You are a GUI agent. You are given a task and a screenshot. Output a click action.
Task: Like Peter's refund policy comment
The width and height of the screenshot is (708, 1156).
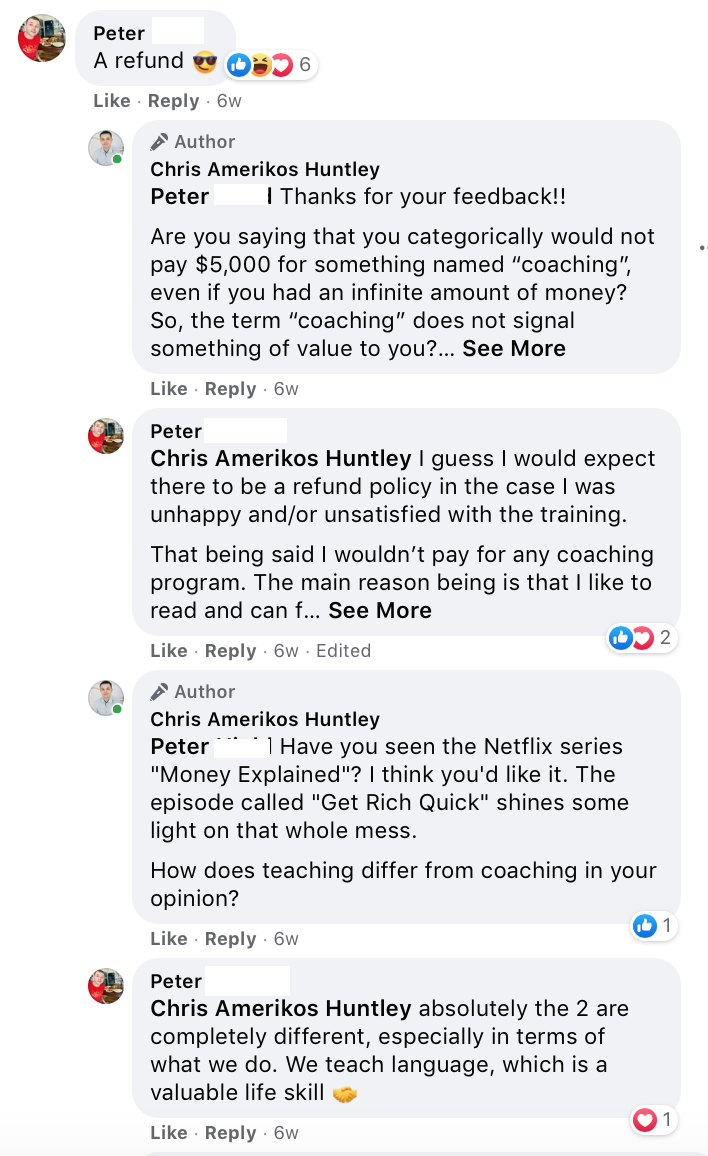click(169, 651)
